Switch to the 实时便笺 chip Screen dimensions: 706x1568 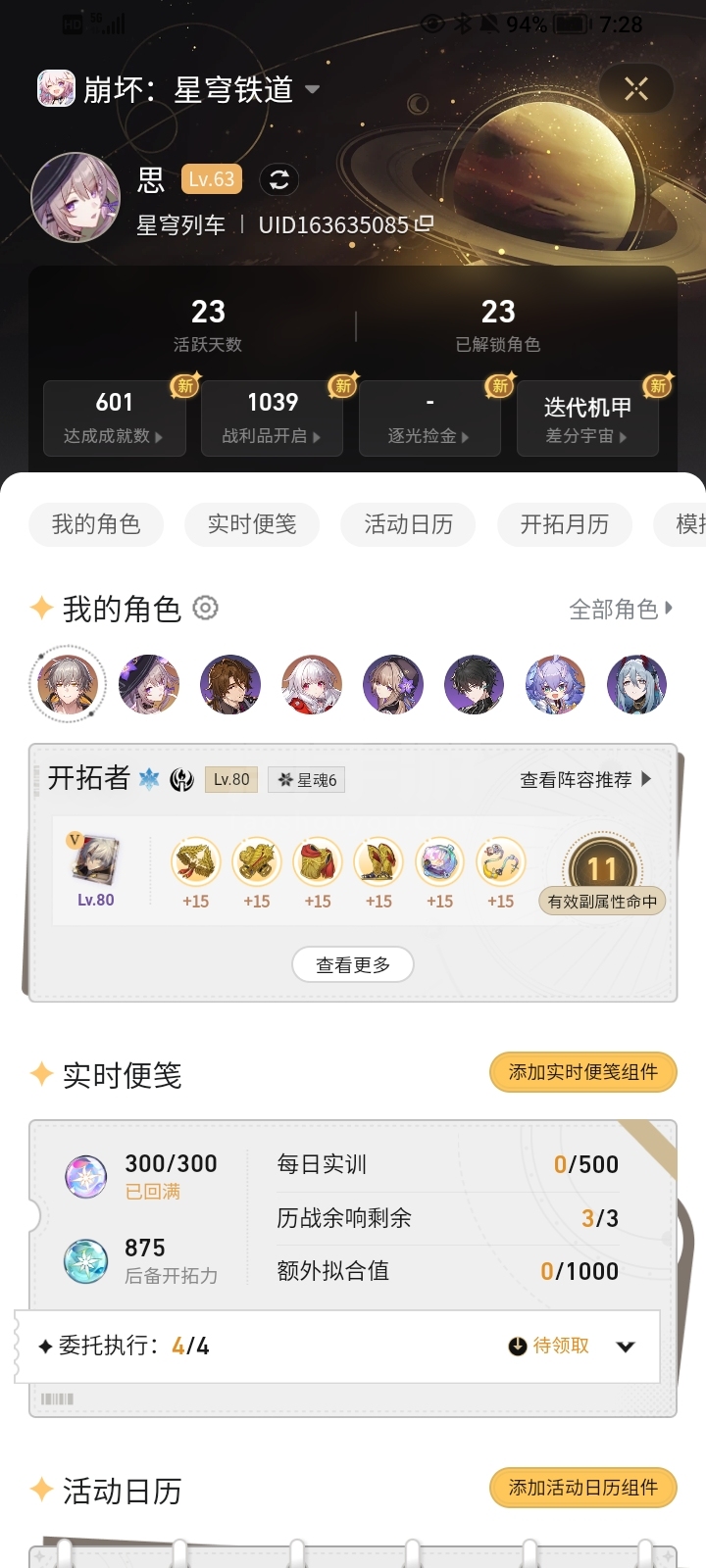(x=252, y=524)
